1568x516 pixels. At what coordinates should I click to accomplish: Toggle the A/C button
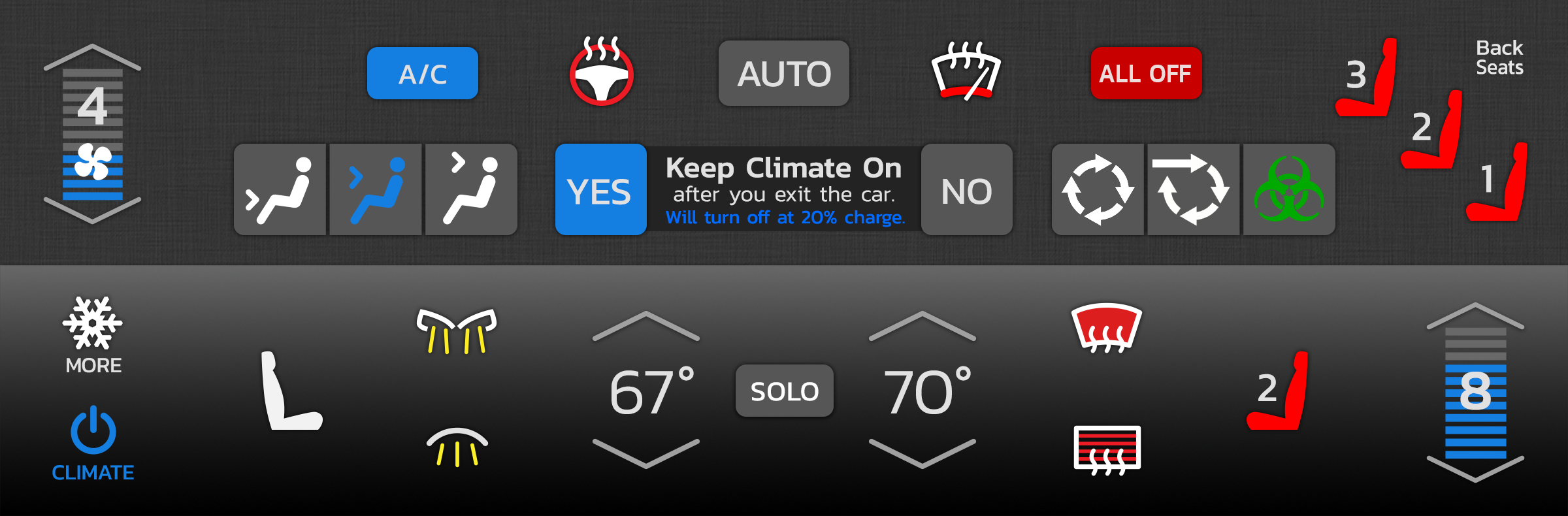point(423,73)
